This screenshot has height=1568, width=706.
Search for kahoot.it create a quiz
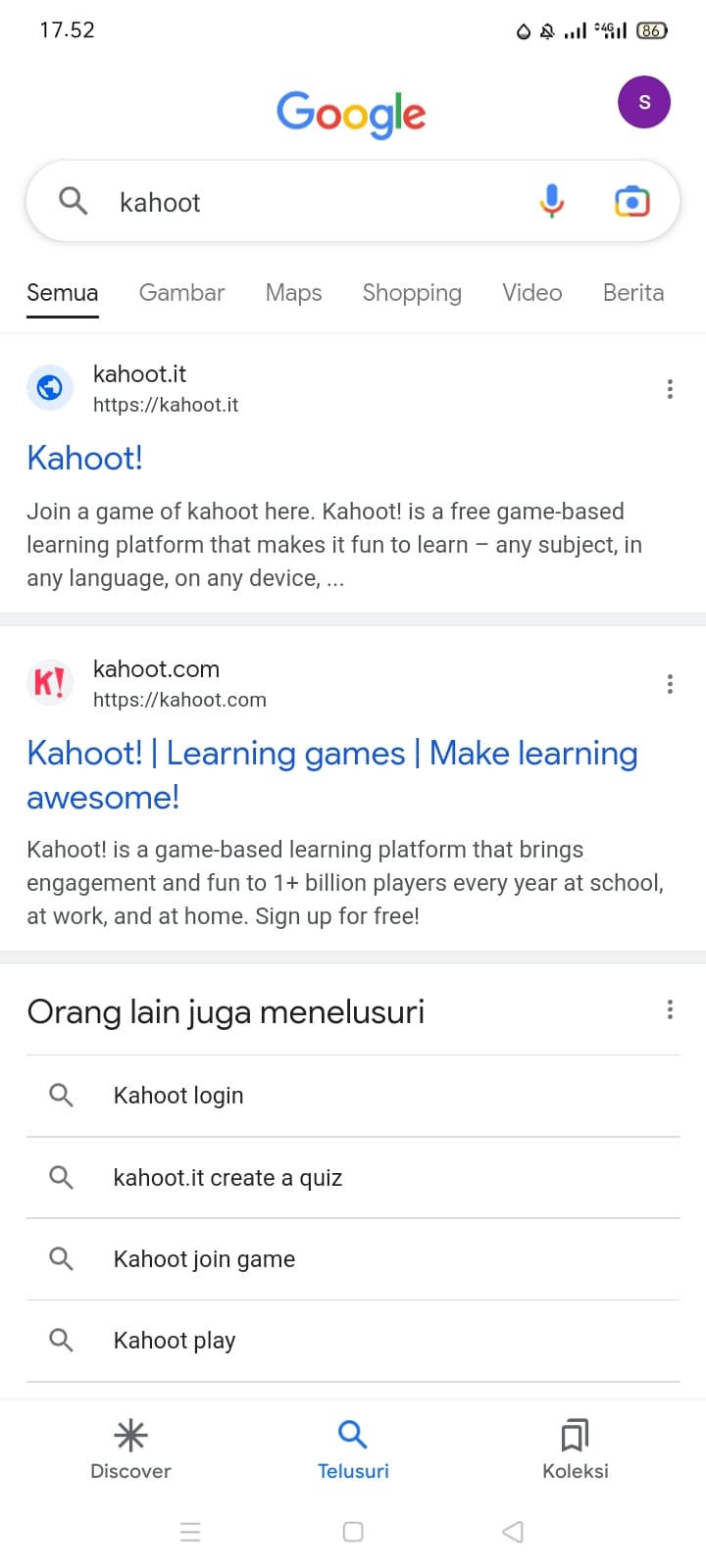coord(227,1178)
